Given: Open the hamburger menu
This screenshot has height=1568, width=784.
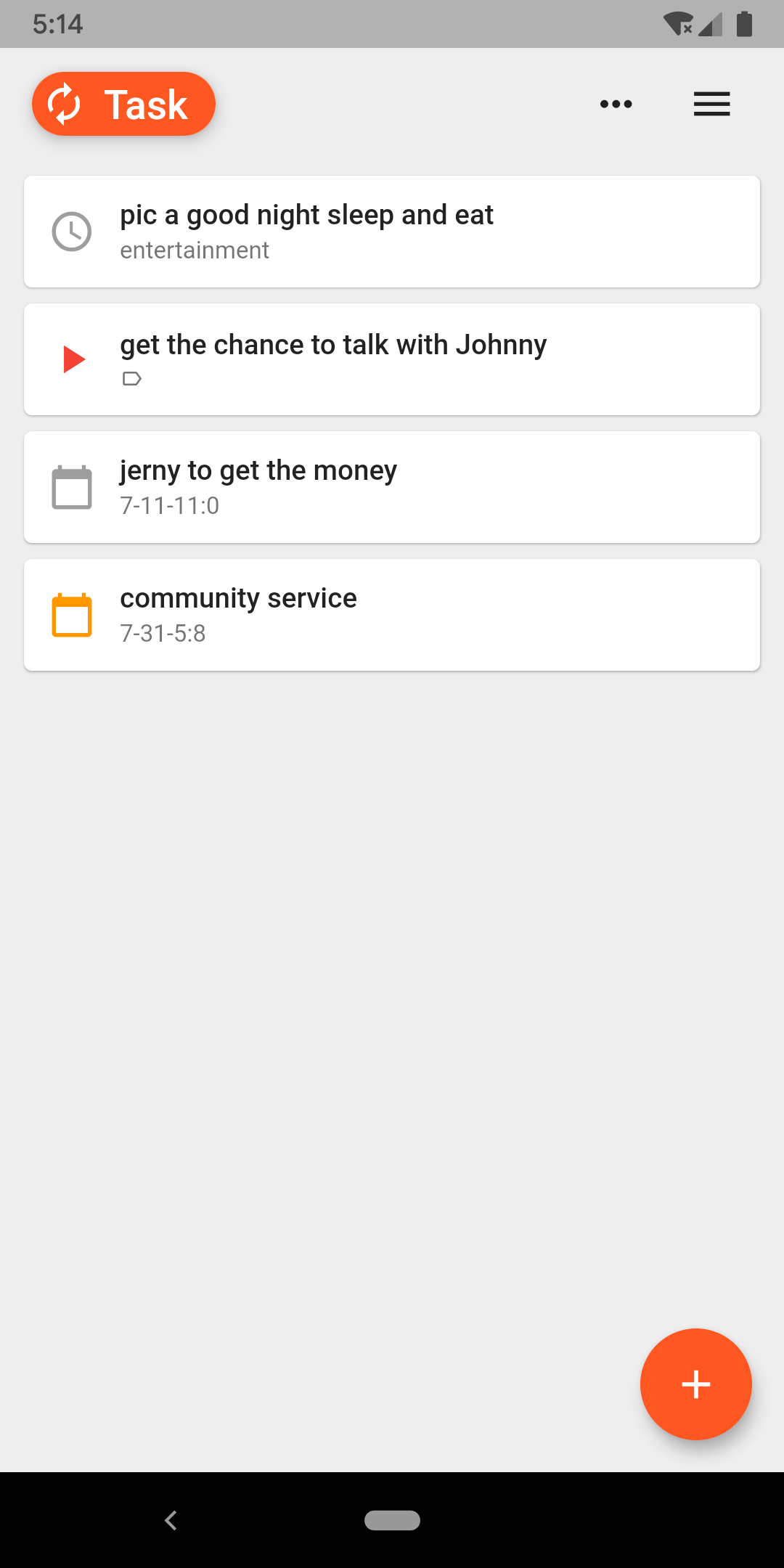Looking at the screenshot, I should pyautogui.click(x=711, y=104).
